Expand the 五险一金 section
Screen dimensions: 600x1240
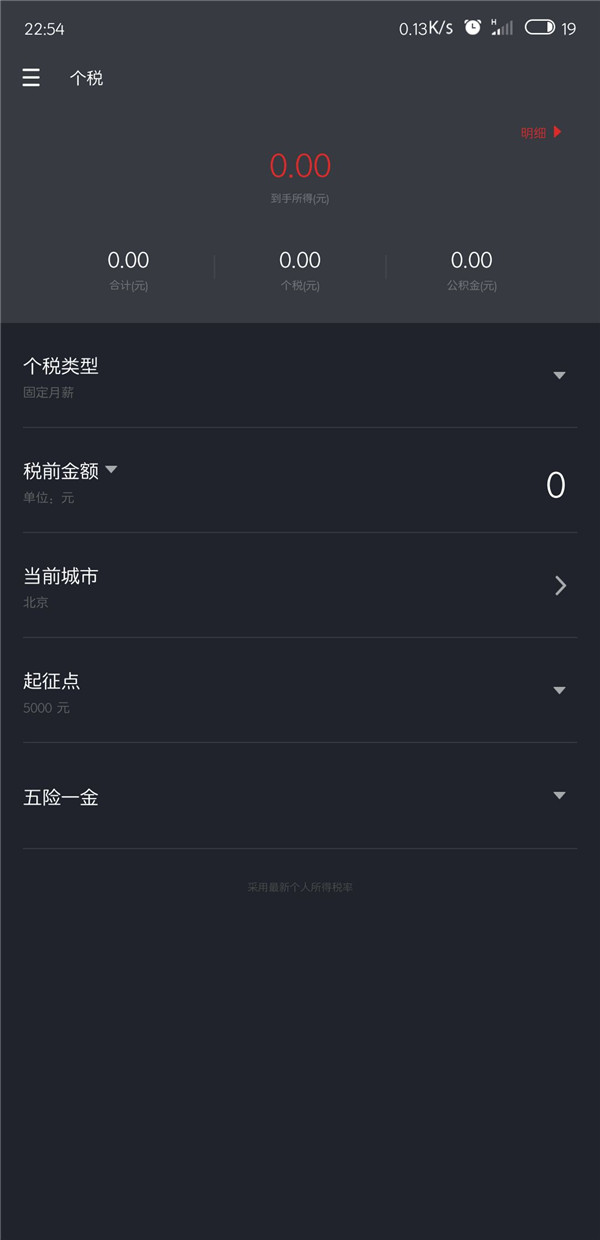pos(300,797)
